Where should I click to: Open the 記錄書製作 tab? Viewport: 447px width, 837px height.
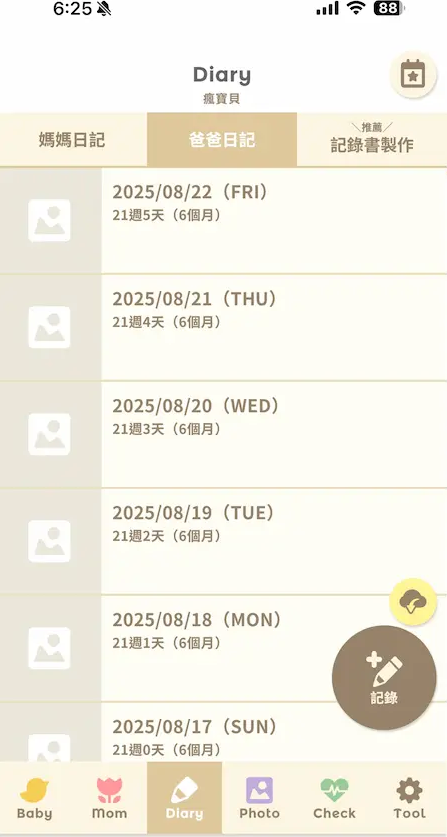pos(372,140)
